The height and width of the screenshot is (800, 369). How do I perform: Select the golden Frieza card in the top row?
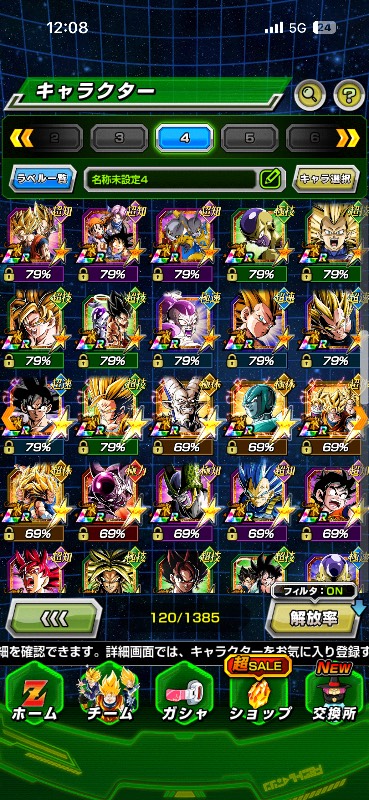(x=260, y=243)
